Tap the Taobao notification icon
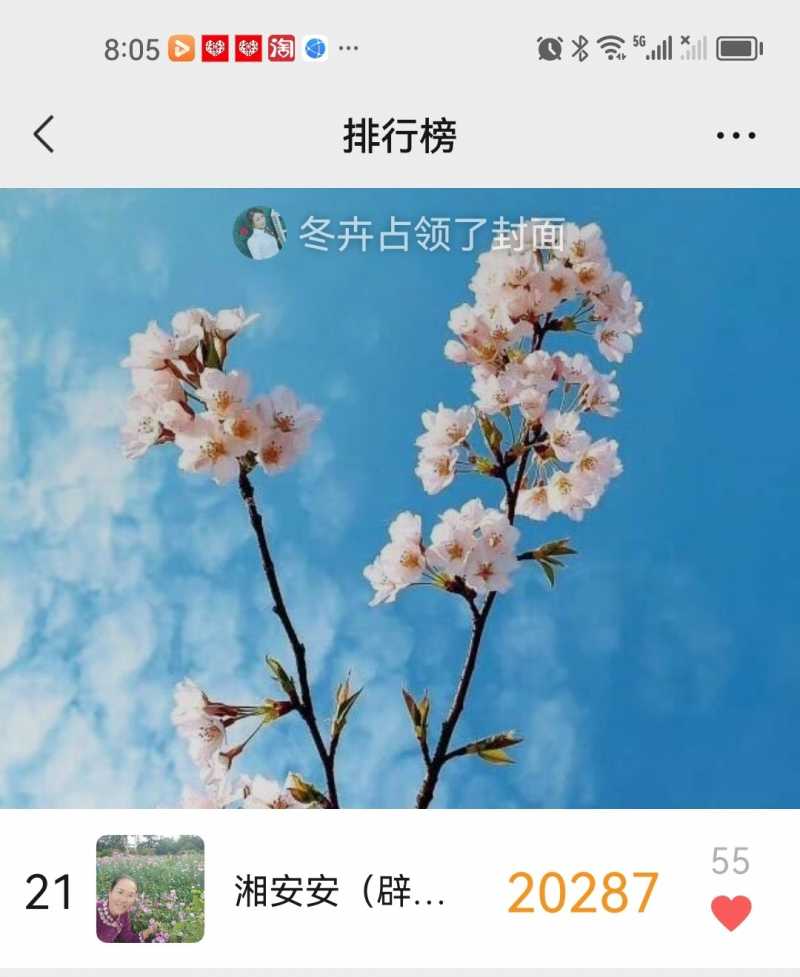This screenshot has height=977, width=800. click(280, 46)
